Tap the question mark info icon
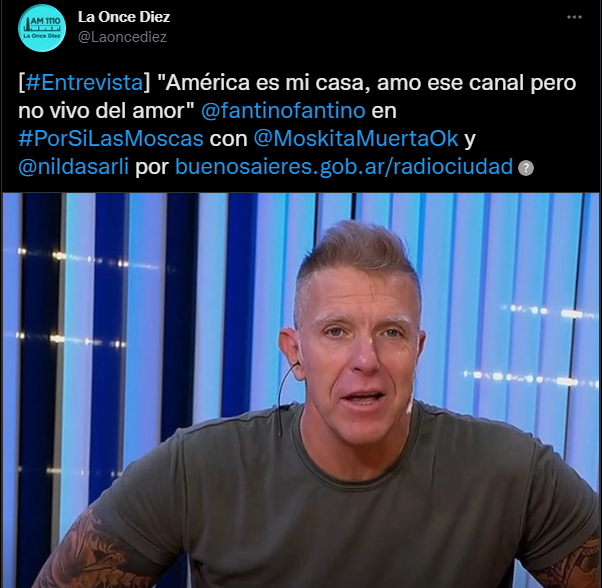Viewport: 602px width, 588px height. [527, 167]
